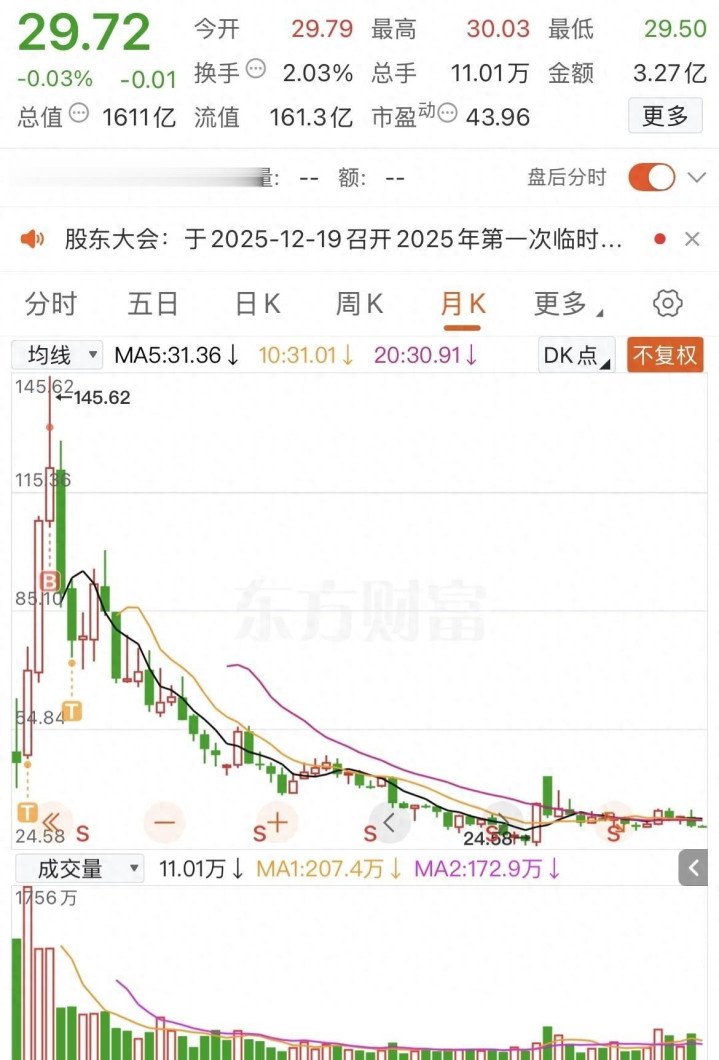This screenshot has height=1060, width=719.
Task: Open the 股东大会 announcement notice
Action: 342,240
